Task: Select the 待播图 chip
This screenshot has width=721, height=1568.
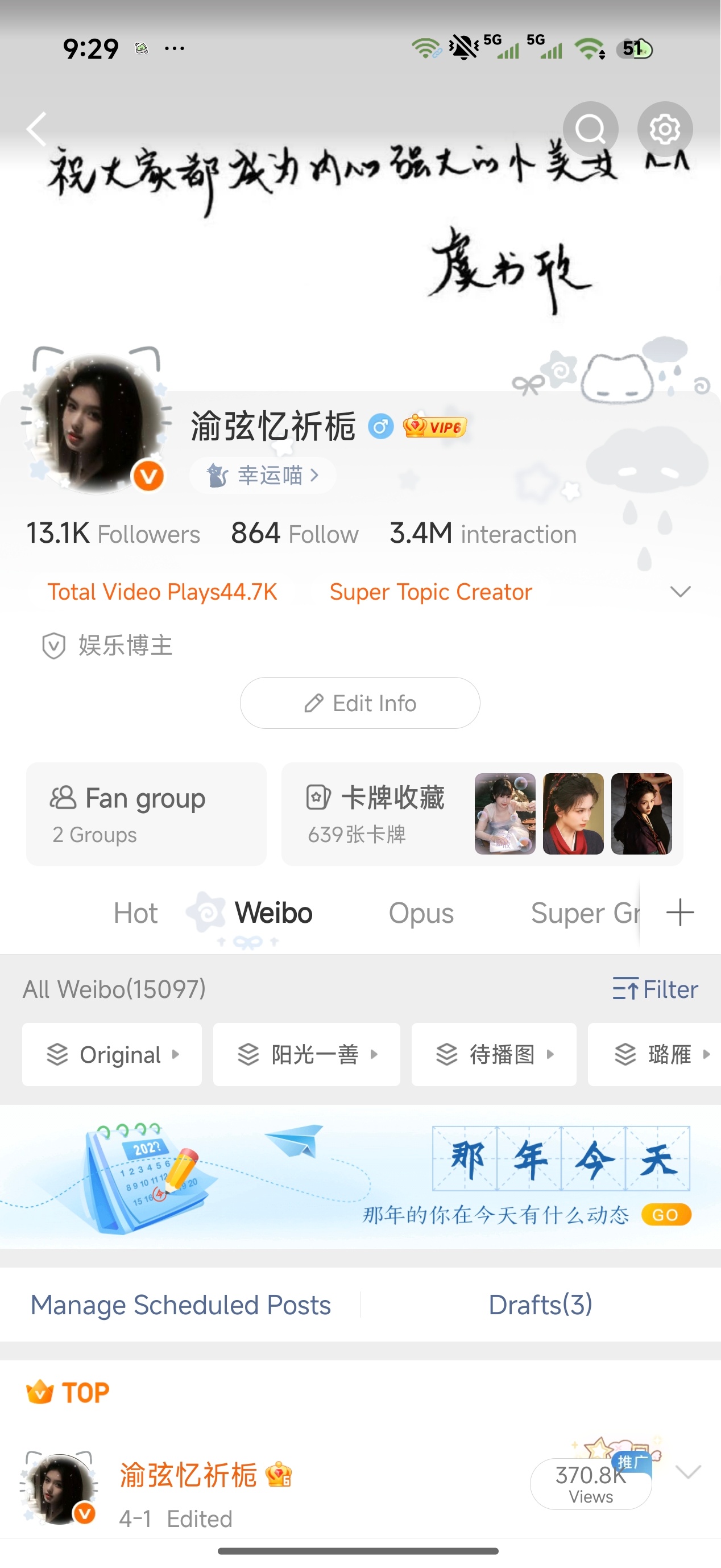Action: pos(494,1054)
